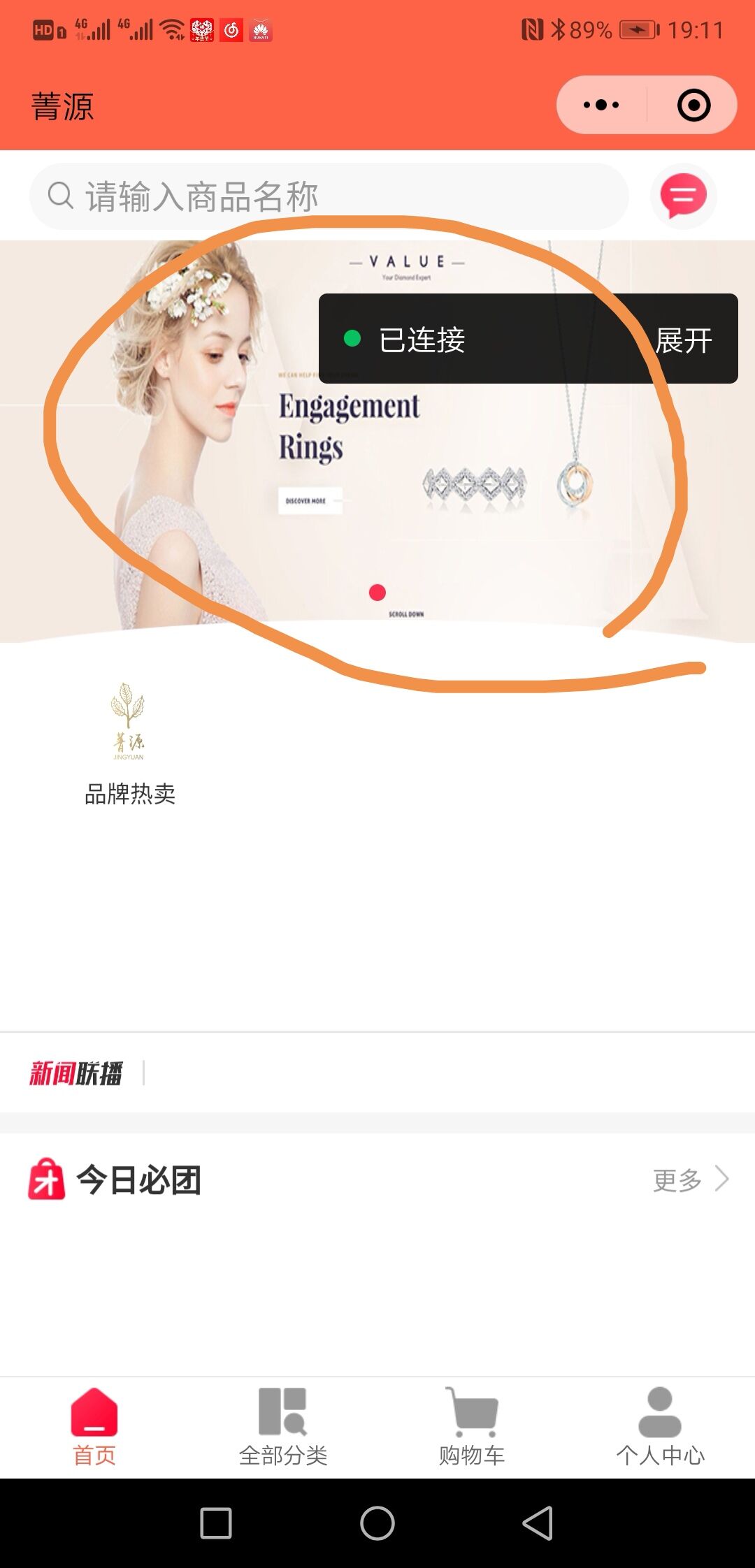The width and height of the screenshot is (755, 1568).
Task: Close the mini program with the circle button
Action: click(x=693, y=106)
